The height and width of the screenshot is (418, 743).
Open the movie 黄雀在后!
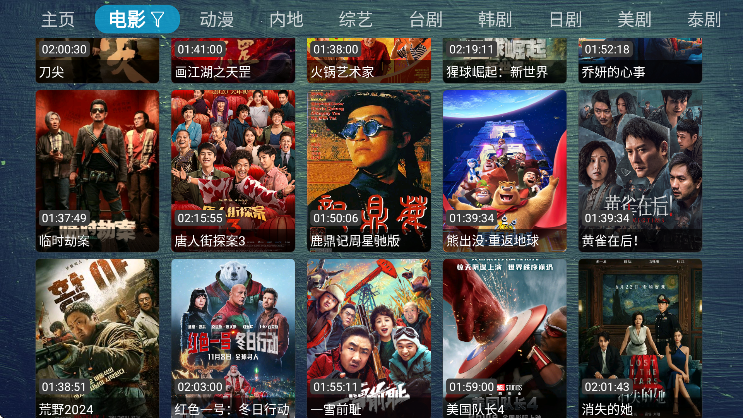point(641,170)
